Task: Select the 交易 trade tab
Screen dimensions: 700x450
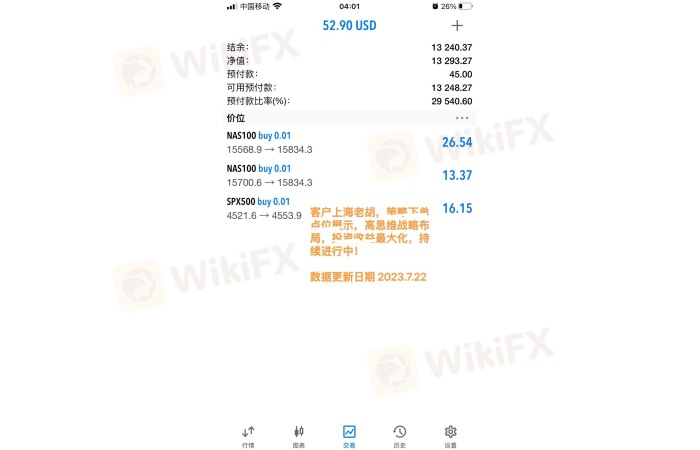Action: pos(349,435)
